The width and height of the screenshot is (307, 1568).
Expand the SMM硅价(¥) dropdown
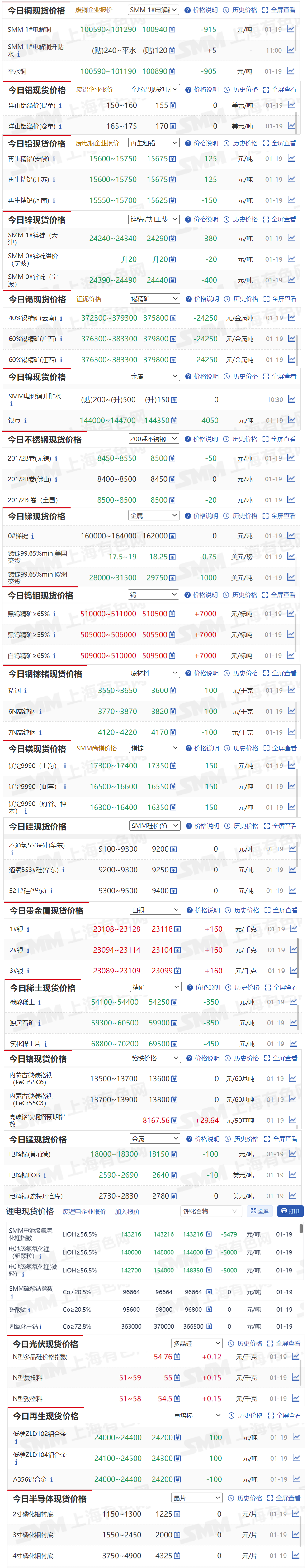tap(154, 826)
